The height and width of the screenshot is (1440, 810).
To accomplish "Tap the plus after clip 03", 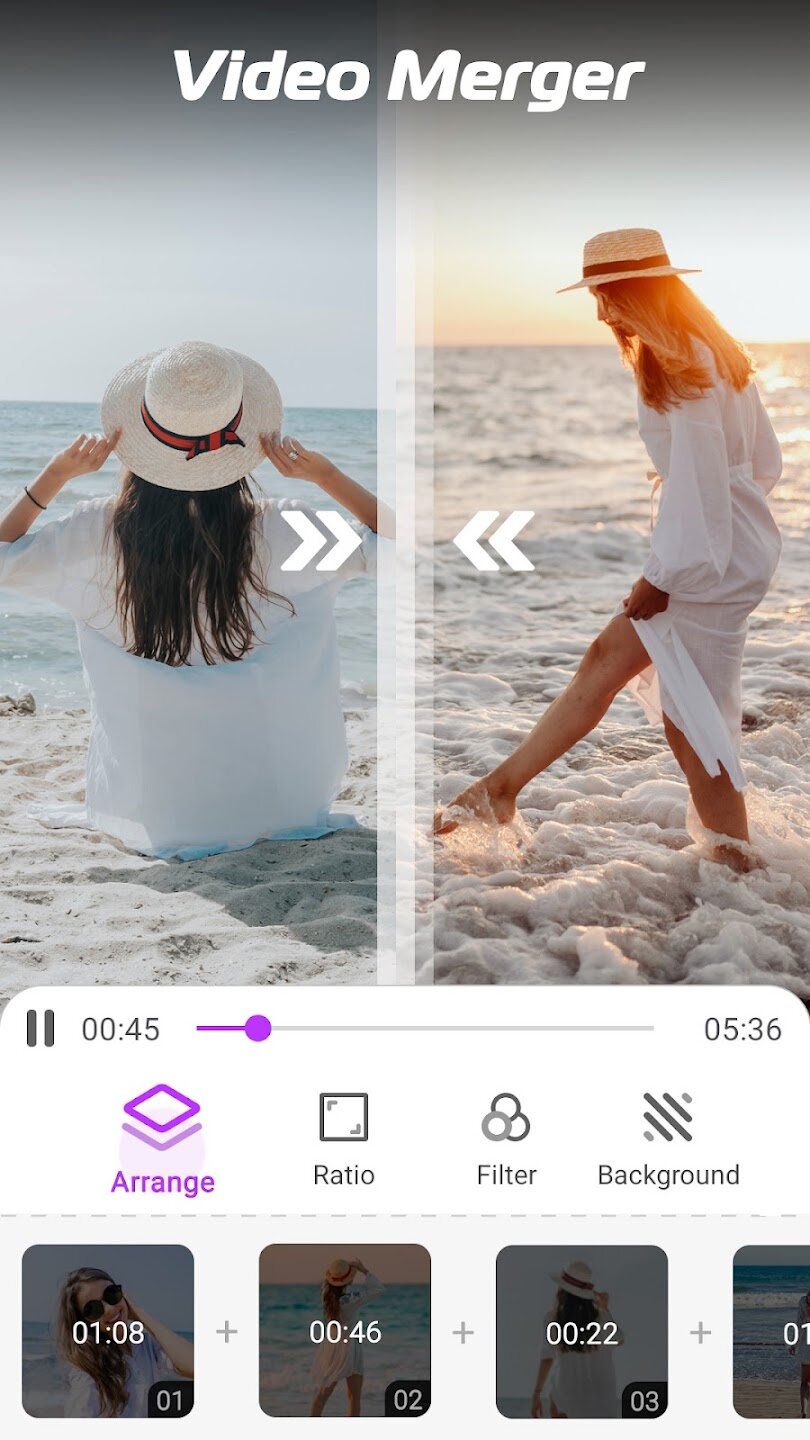I will 700,1332.
